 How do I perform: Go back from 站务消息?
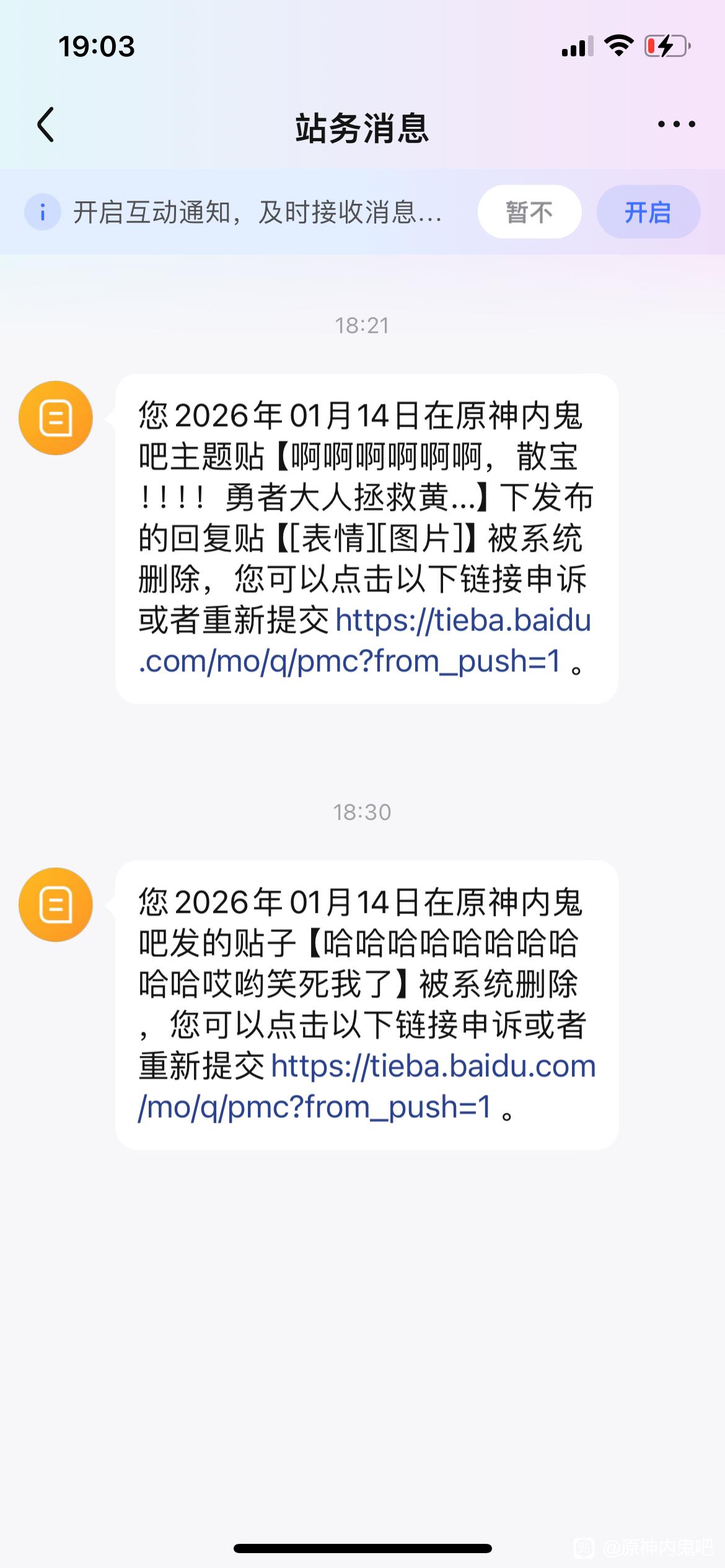[x=46, y=125]
